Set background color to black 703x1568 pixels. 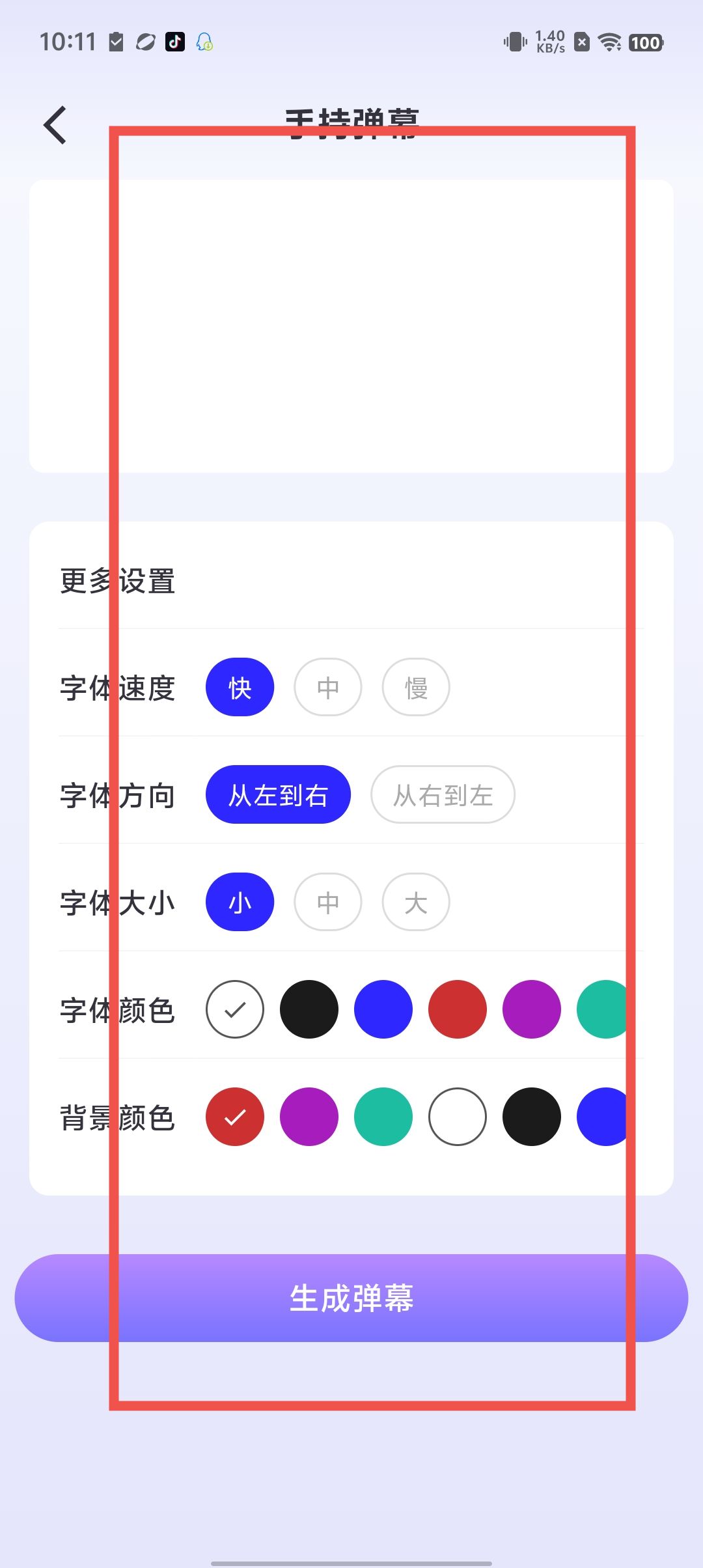tap(532, 1117)
